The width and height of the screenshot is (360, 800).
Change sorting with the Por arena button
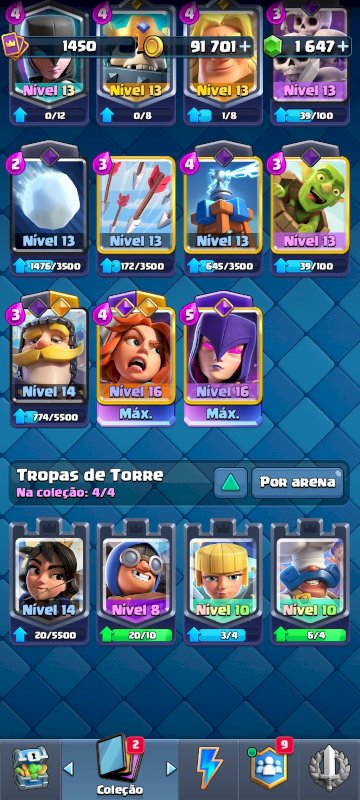[x=297, y=482]
